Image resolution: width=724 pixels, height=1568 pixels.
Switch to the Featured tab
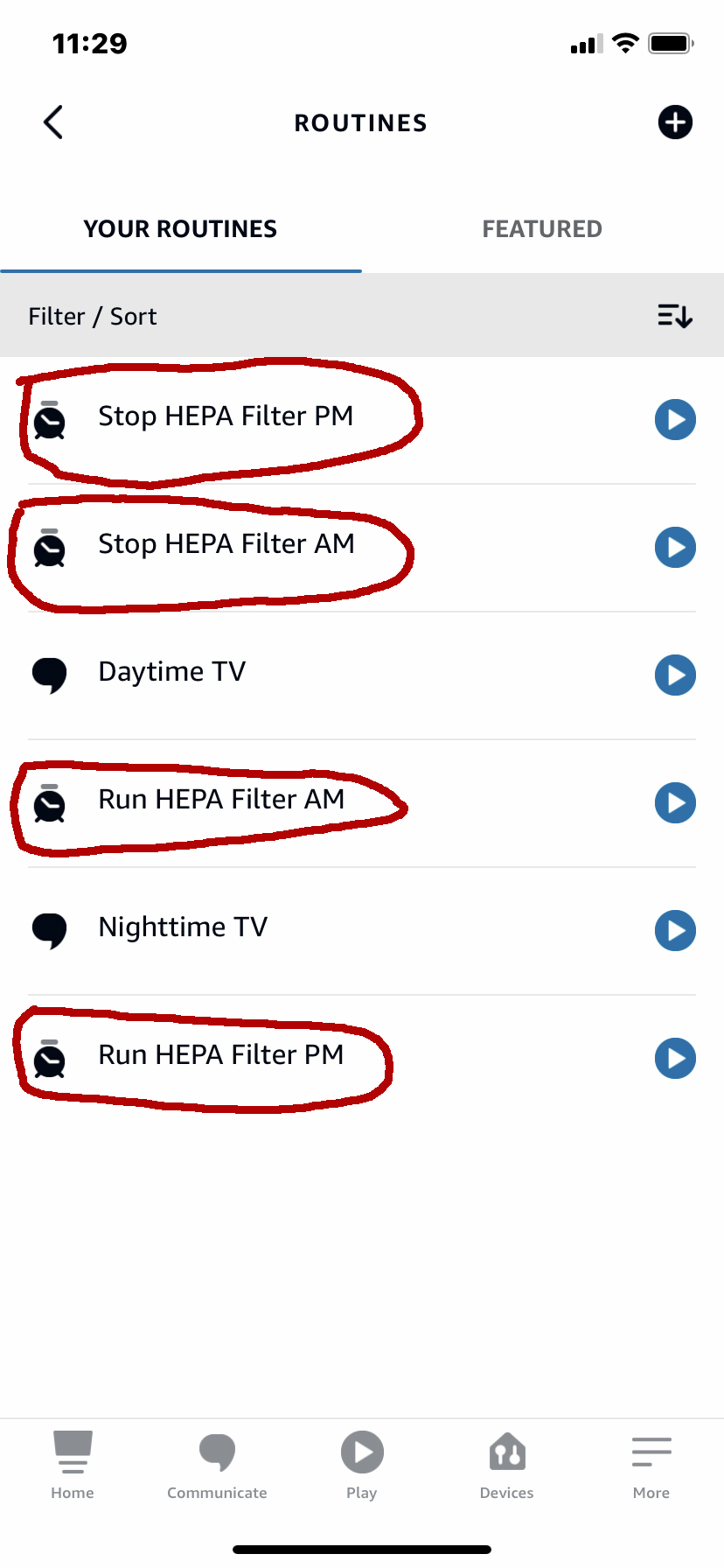click(x=542, y=229)
